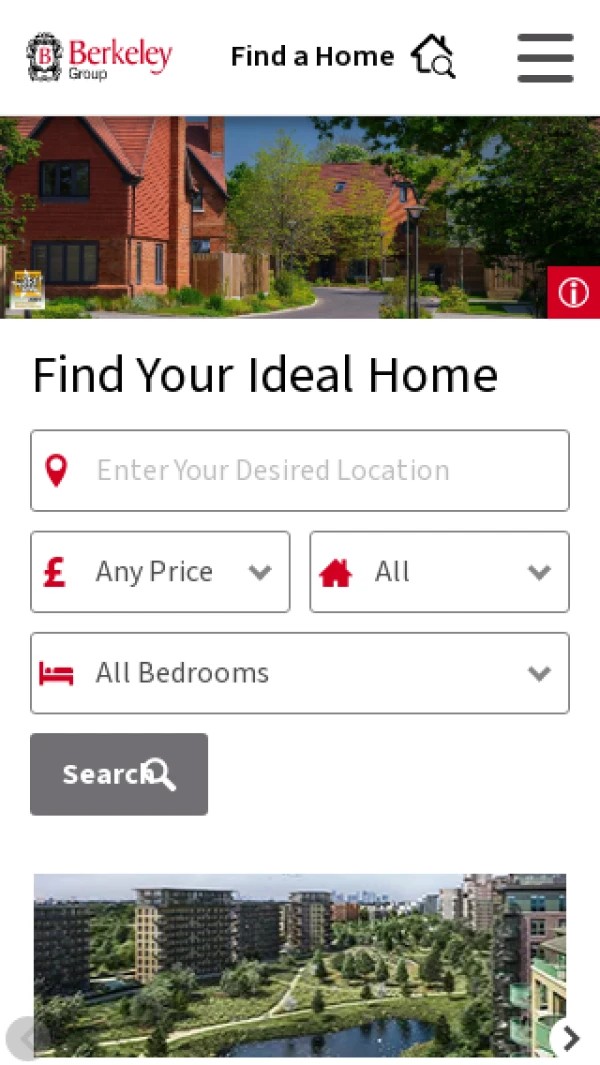The image size is (600, 1065).
Task: Tap the Search button
Action: (x=119, y=774)
